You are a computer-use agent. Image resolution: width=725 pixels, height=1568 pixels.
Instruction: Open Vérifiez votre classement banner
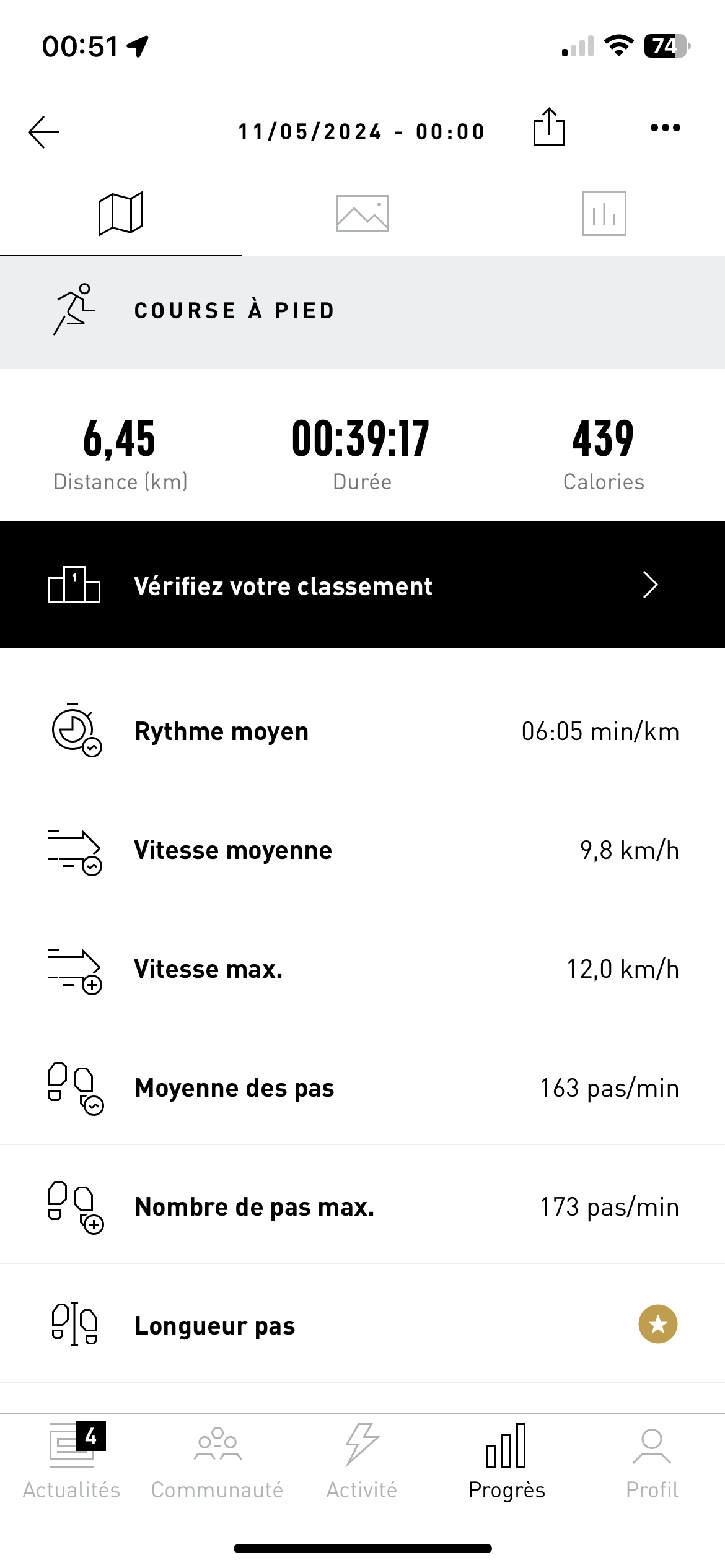pos(362,585)
